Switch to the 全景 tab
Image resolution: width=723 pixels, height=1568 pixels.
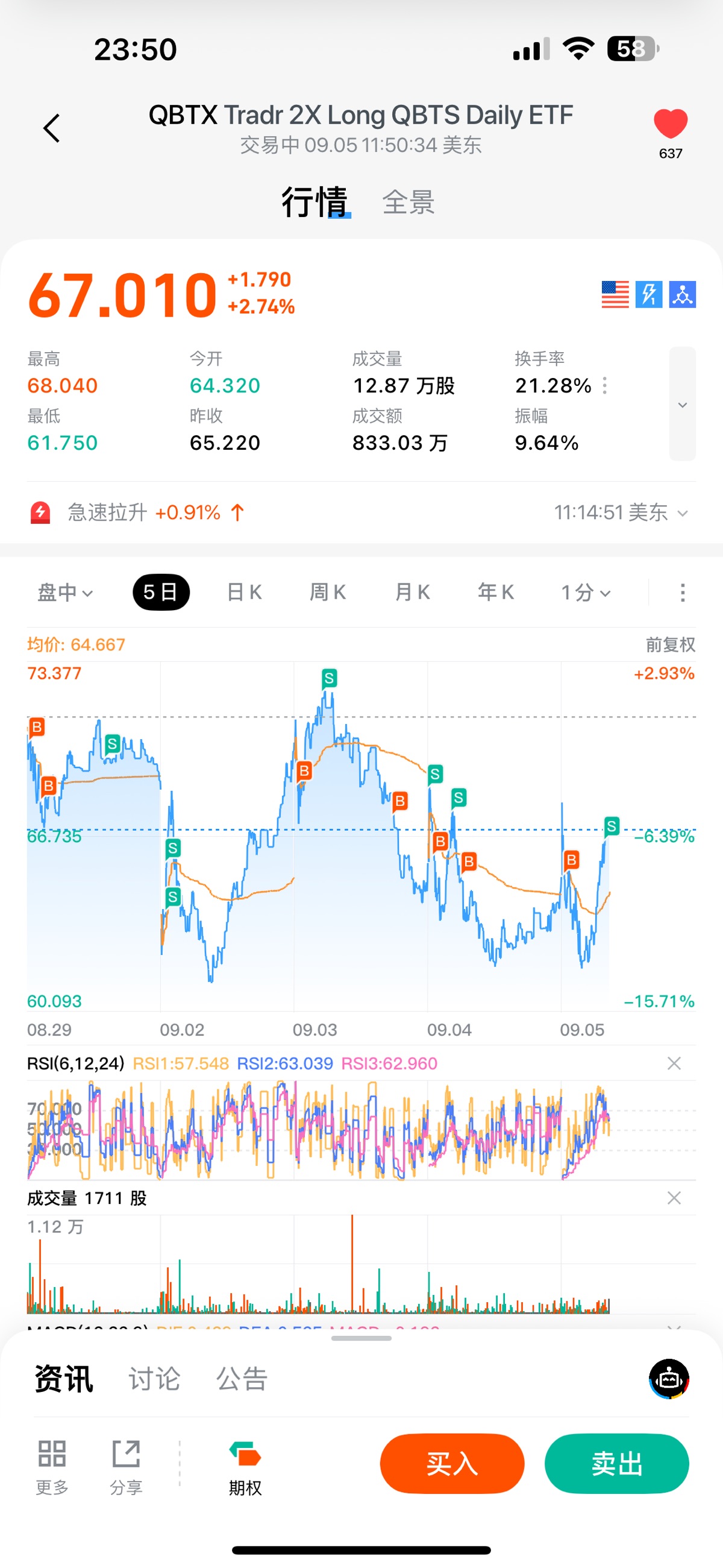[x=408, y=202]
